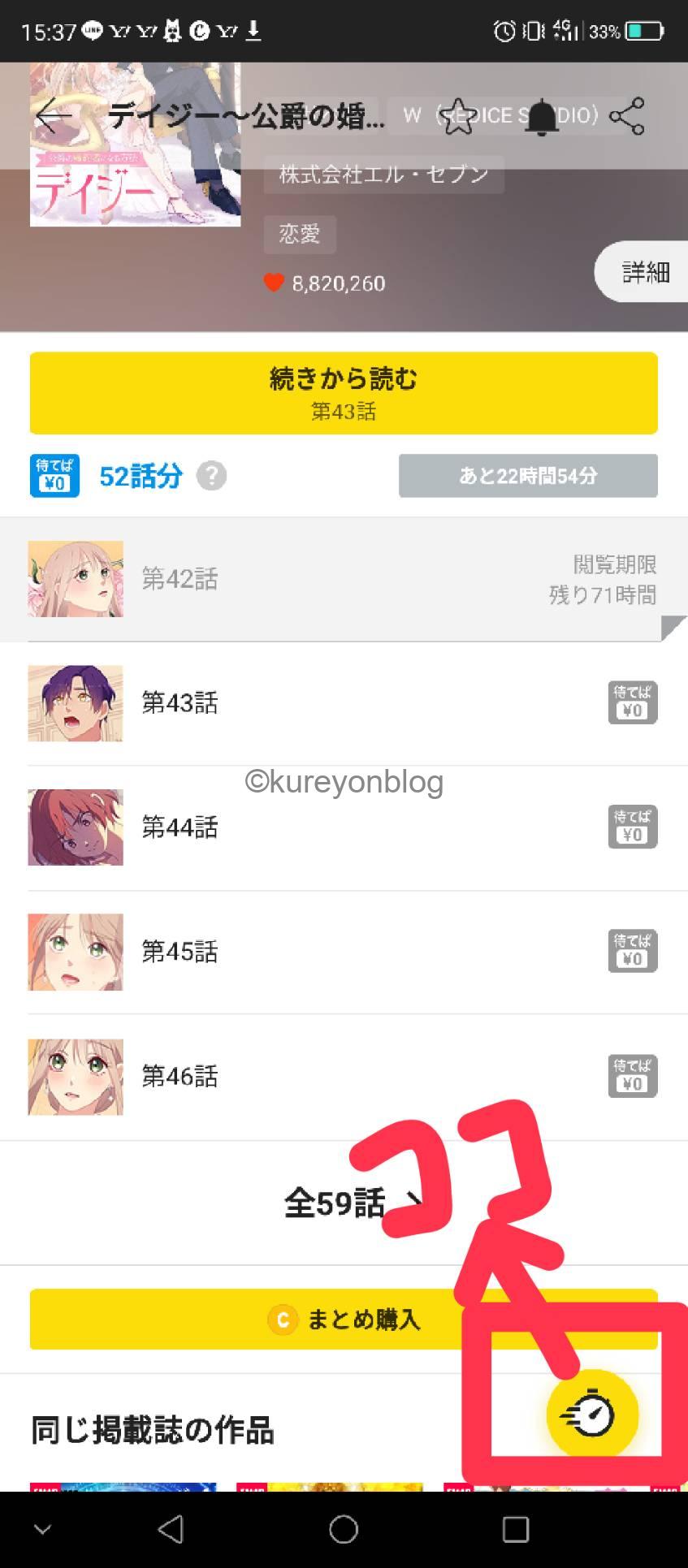Open episode 第45話

tap(344, 952)
